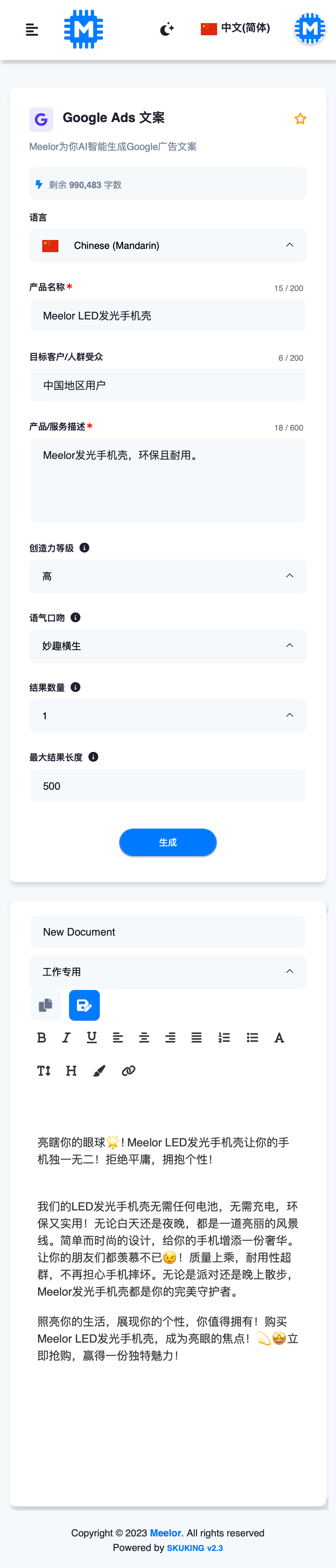Copy the generated text
This screenshot has height=1568, width=336.
pyautogui.click(x=45, y=1006)
